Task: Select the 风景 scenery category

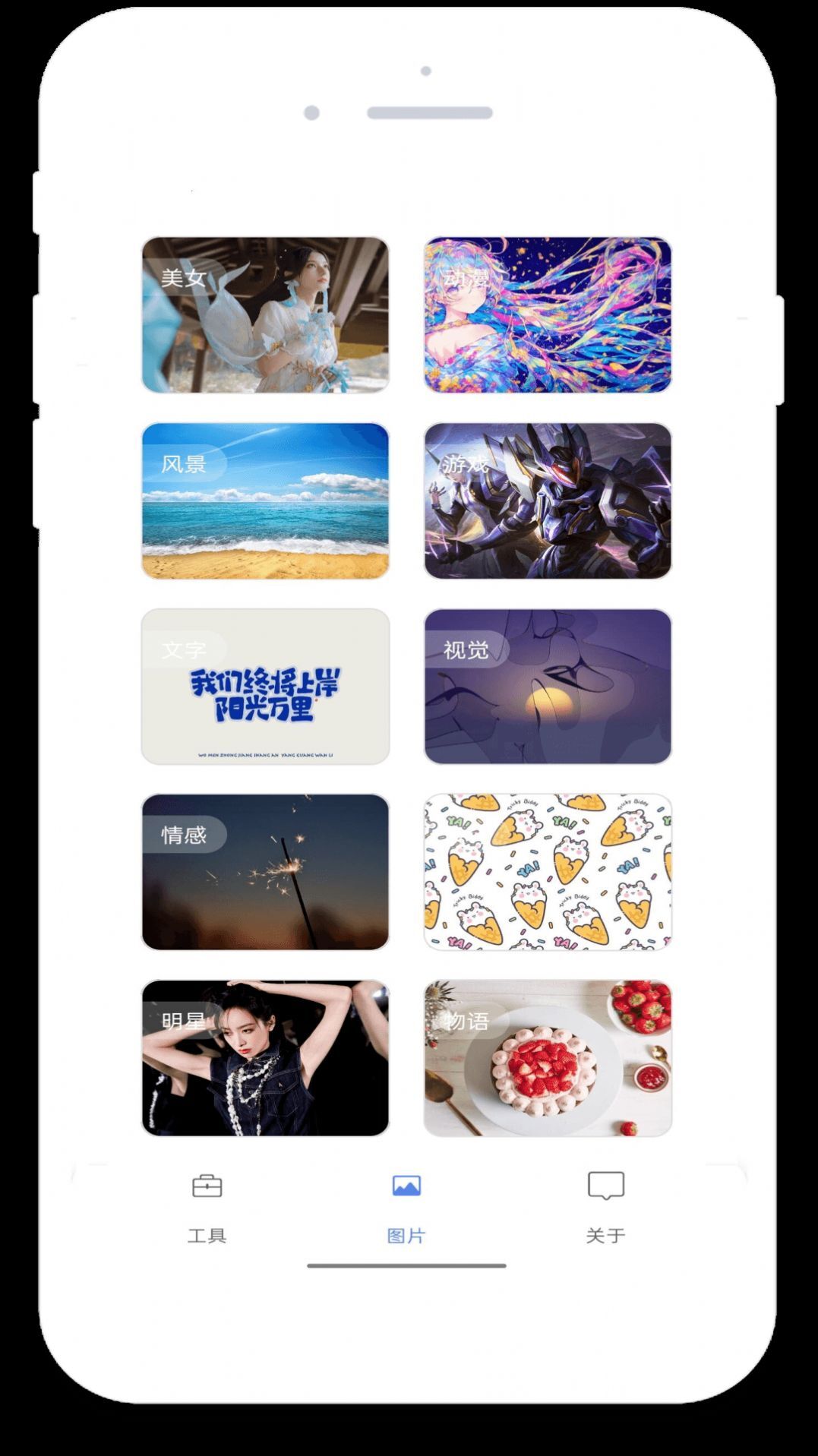Action: pos(265,501)
